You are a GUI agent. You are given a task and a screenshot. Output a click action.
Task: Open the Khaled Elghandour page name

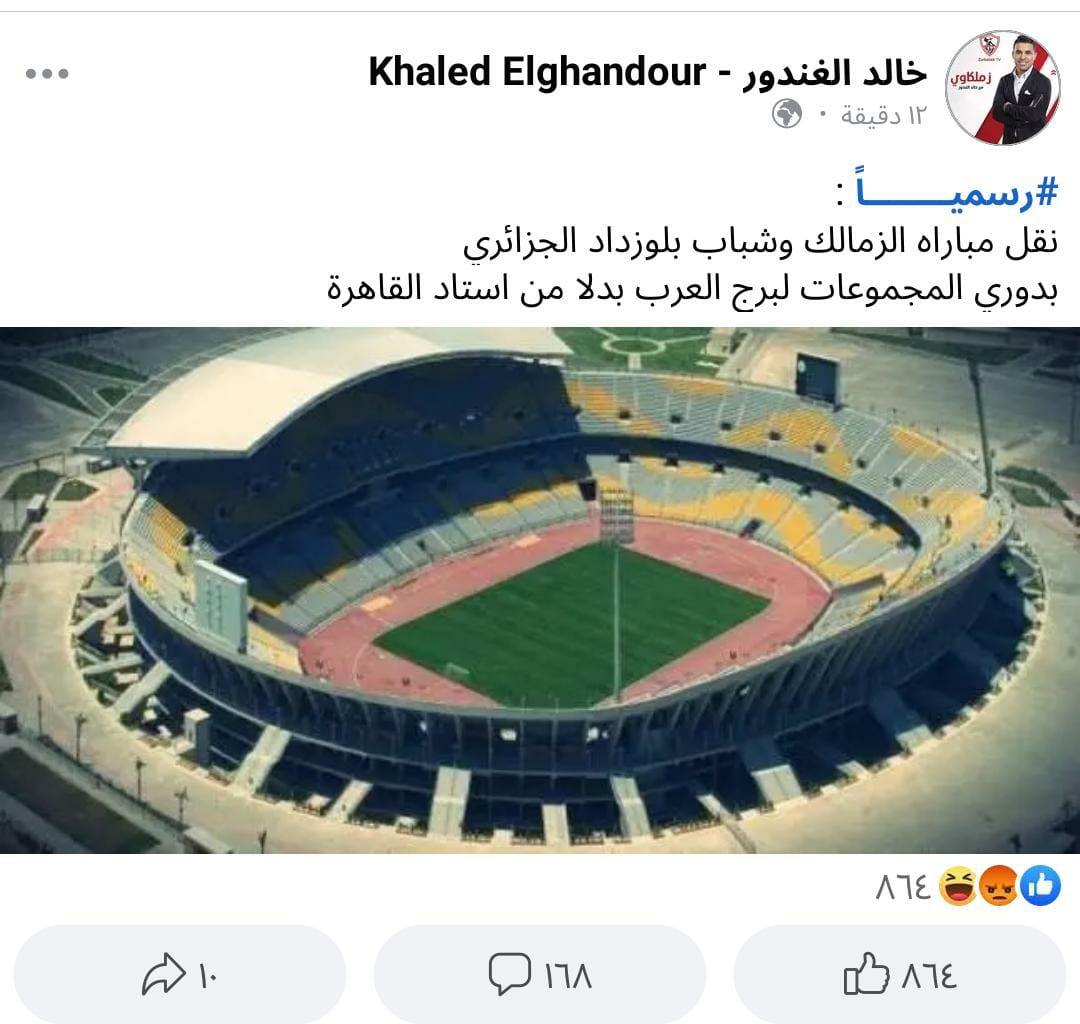[x=647, y=72]
